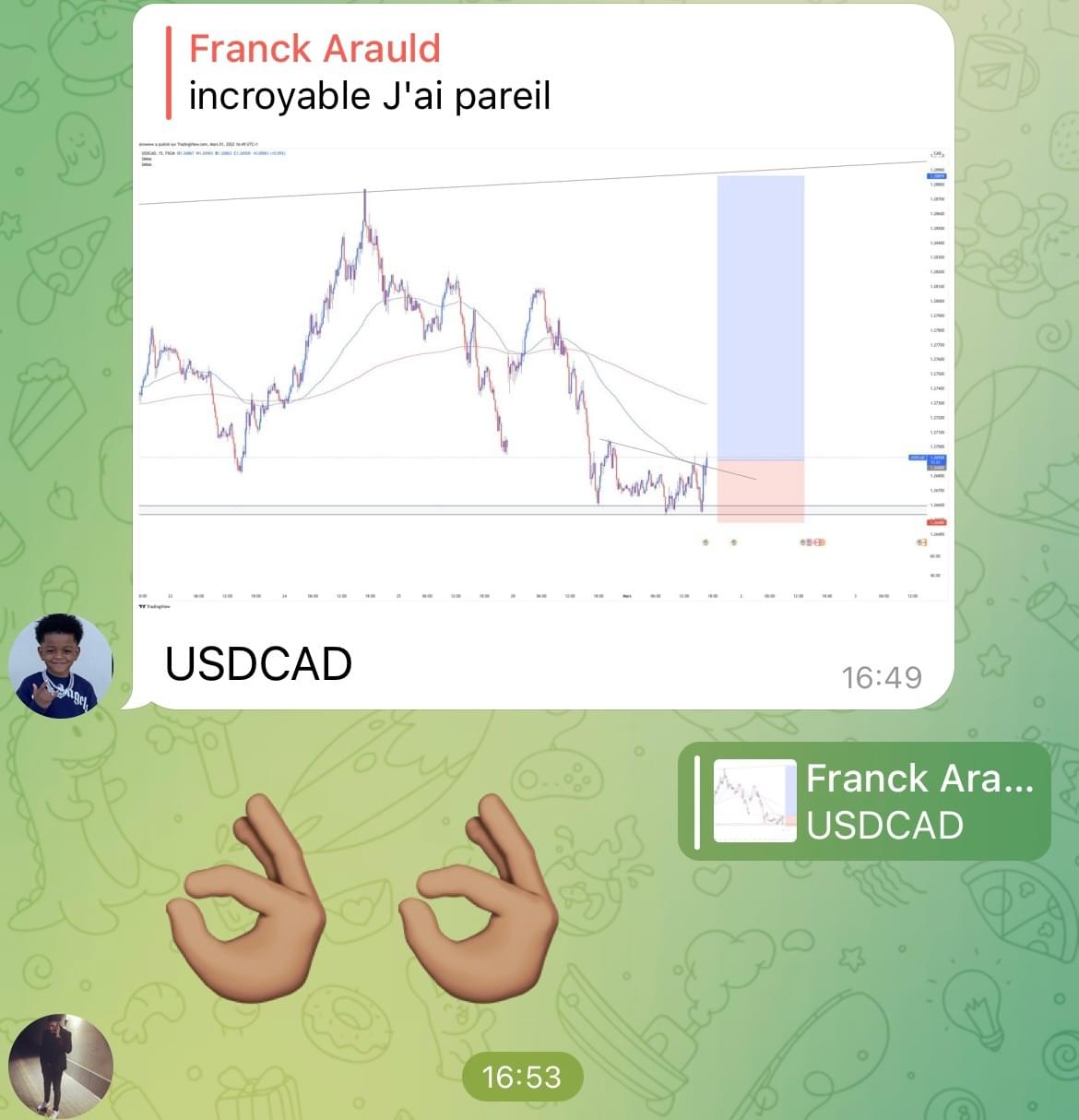Open profile of sender with dark avatar

pyautogui.click(x=61, y=1066)
